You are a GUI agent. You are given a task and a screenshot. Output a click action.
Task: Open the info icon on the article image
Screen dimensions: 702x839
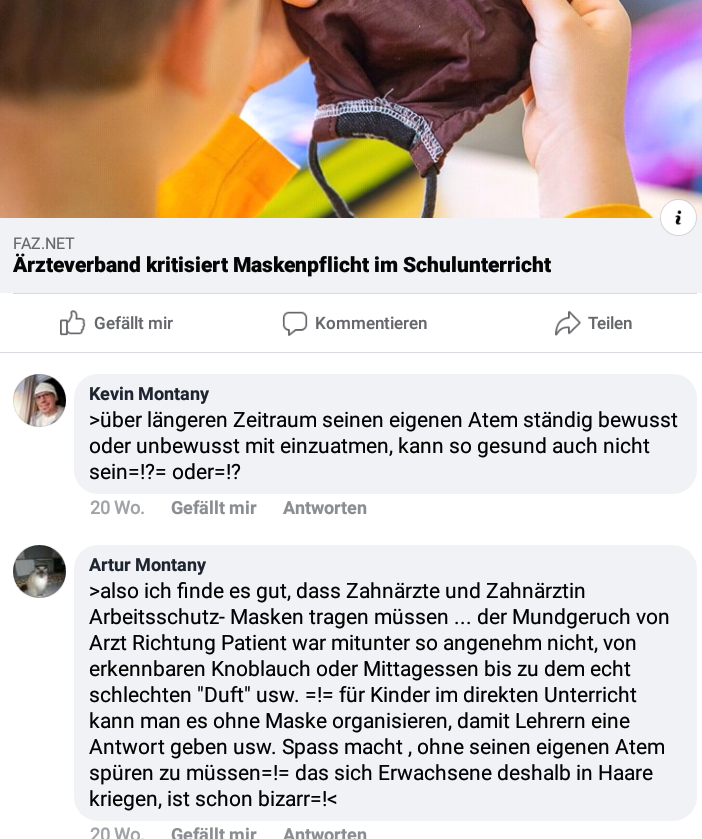click(678, 217)
